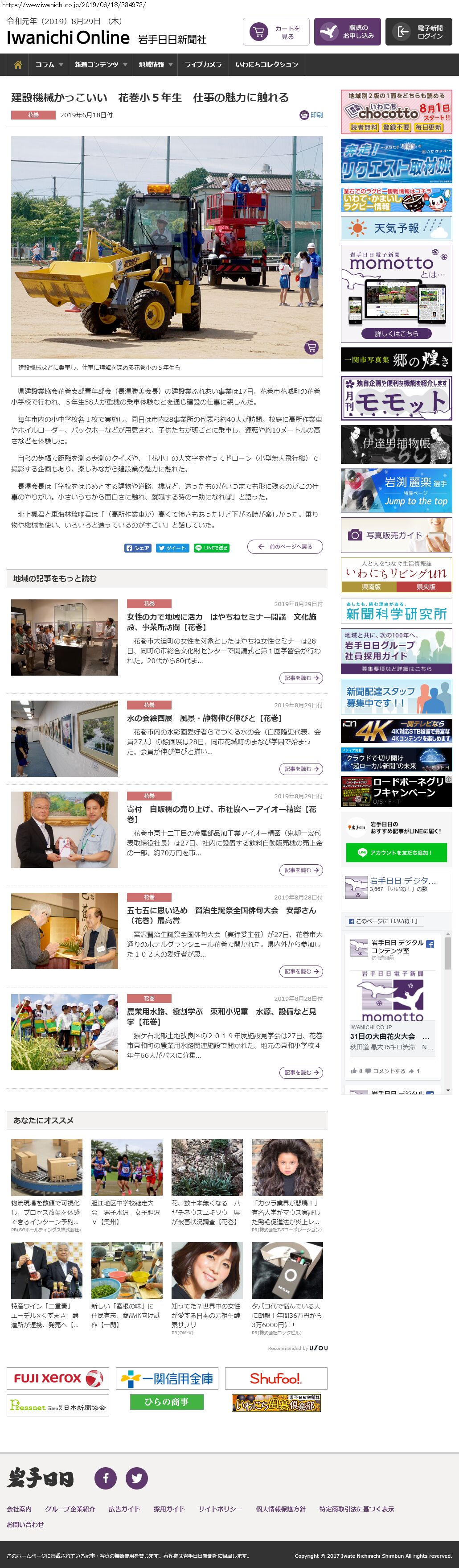Open the 会社案内 footer link
The image size is (459, 1568).
click(x=19, y=1509)
